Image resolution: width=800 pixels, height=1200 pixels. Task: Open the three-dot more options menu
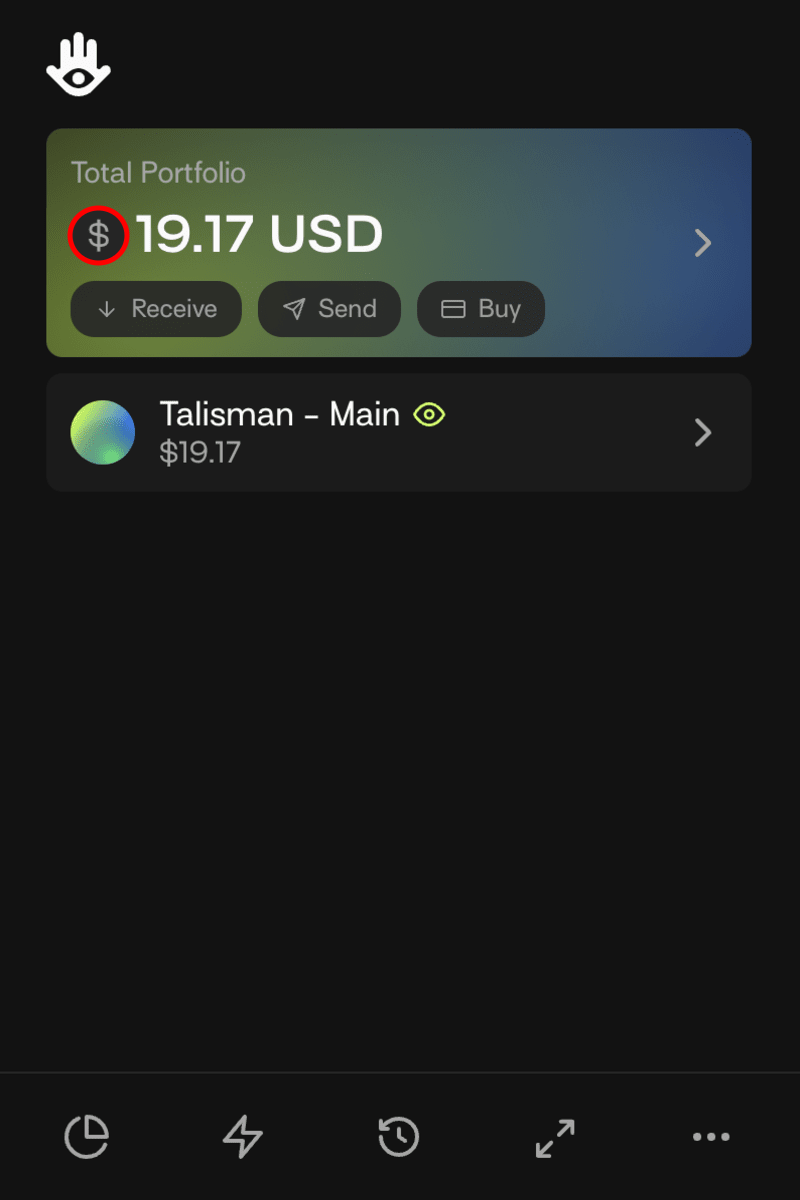pos(711,1137)
